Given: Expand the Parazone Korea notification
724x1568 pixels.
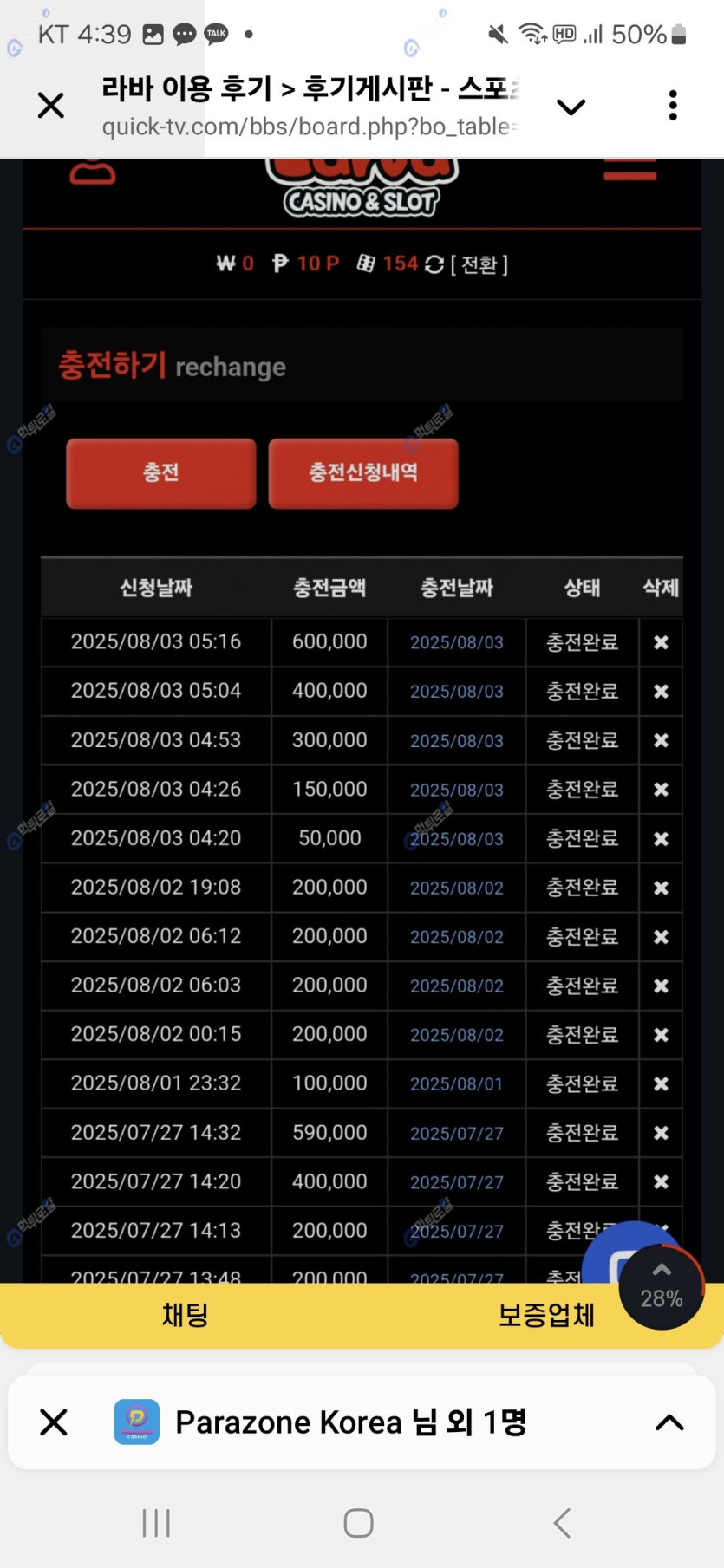Looking at the screenshot, I should coord(669,1422).
